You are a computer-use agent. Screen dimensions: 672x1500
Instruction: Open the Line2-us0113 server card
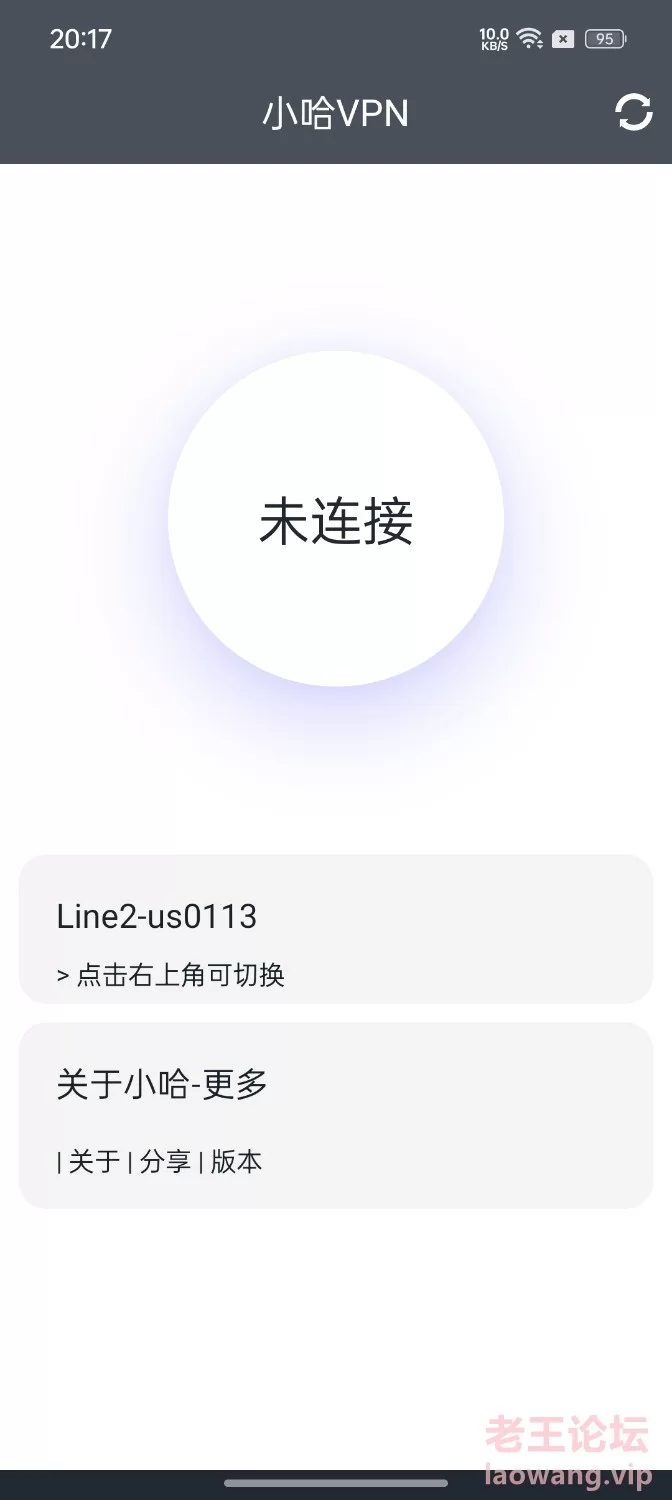click(x=336, y=929)
